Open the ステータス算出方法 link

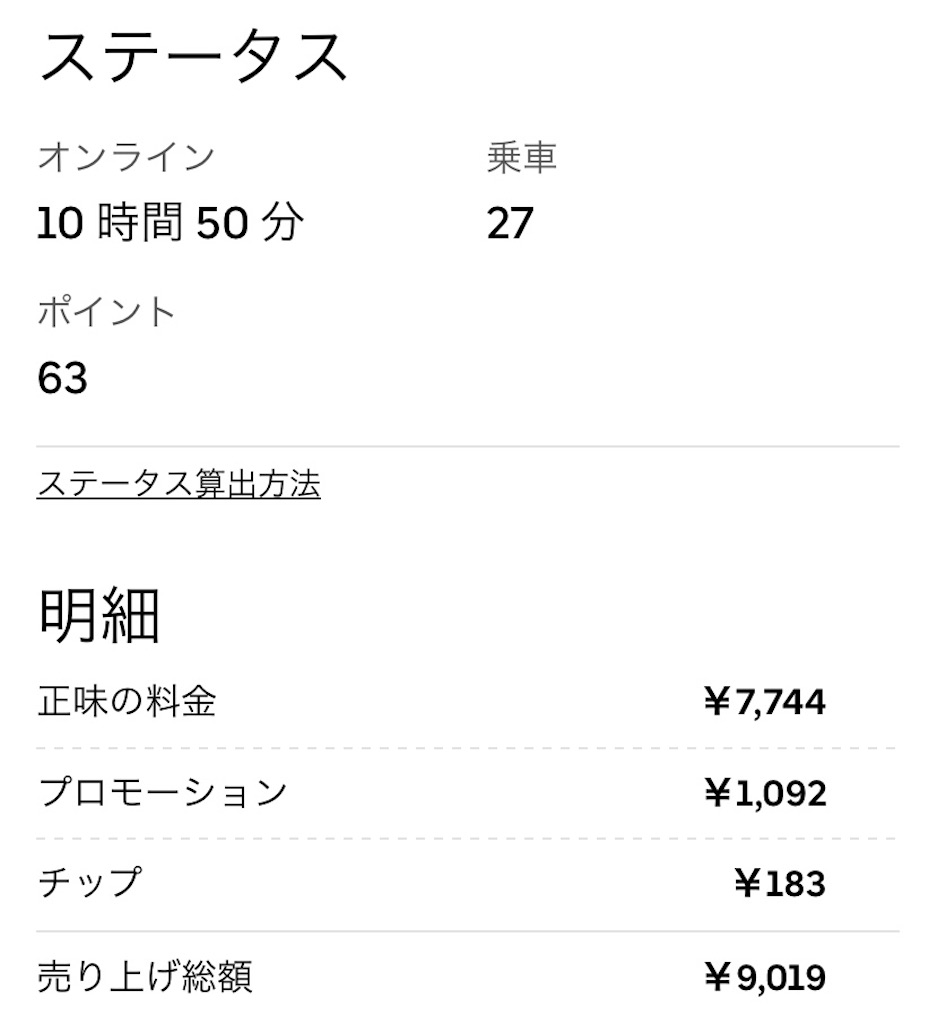[178, 484]
